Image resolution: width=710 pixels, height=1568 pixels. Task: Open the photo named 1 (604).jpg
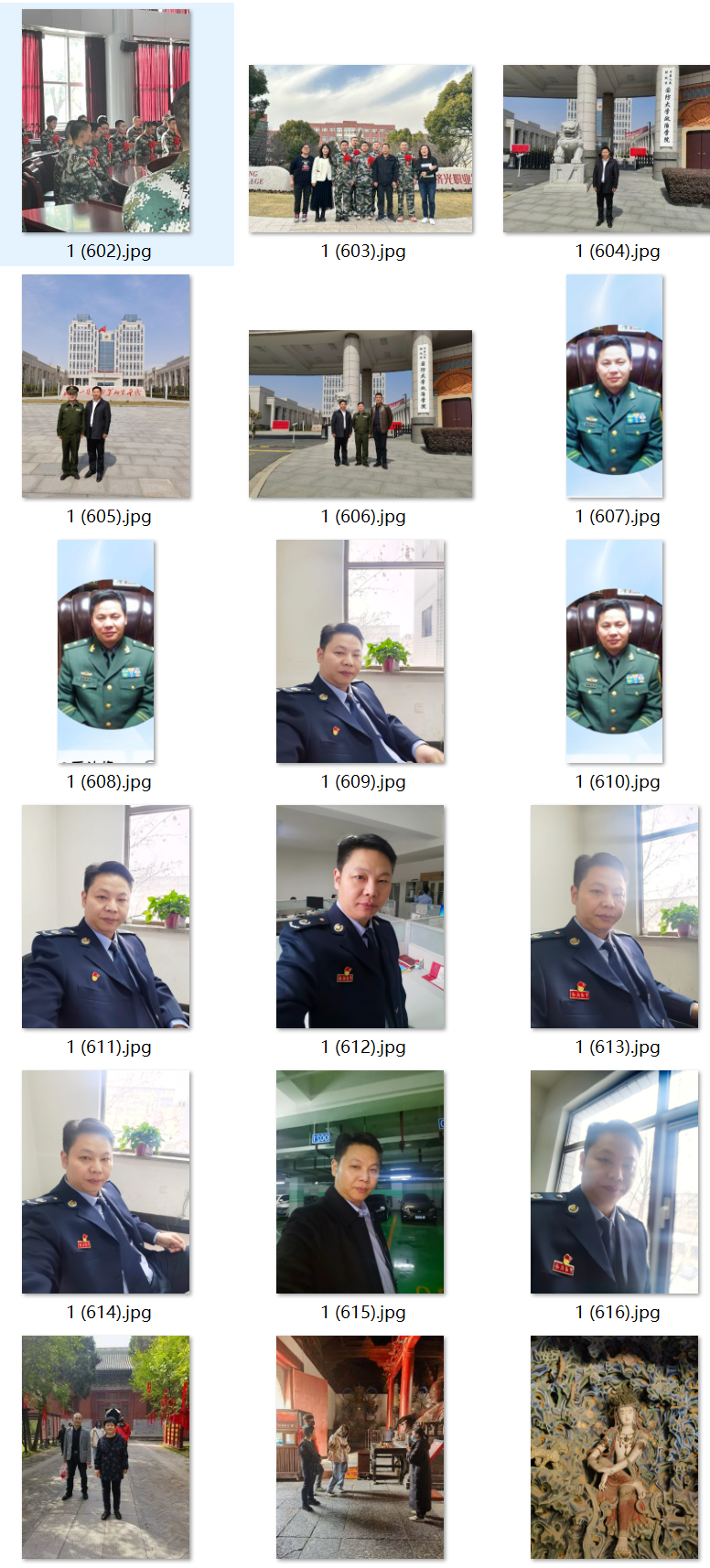click(x=606, y=148)
